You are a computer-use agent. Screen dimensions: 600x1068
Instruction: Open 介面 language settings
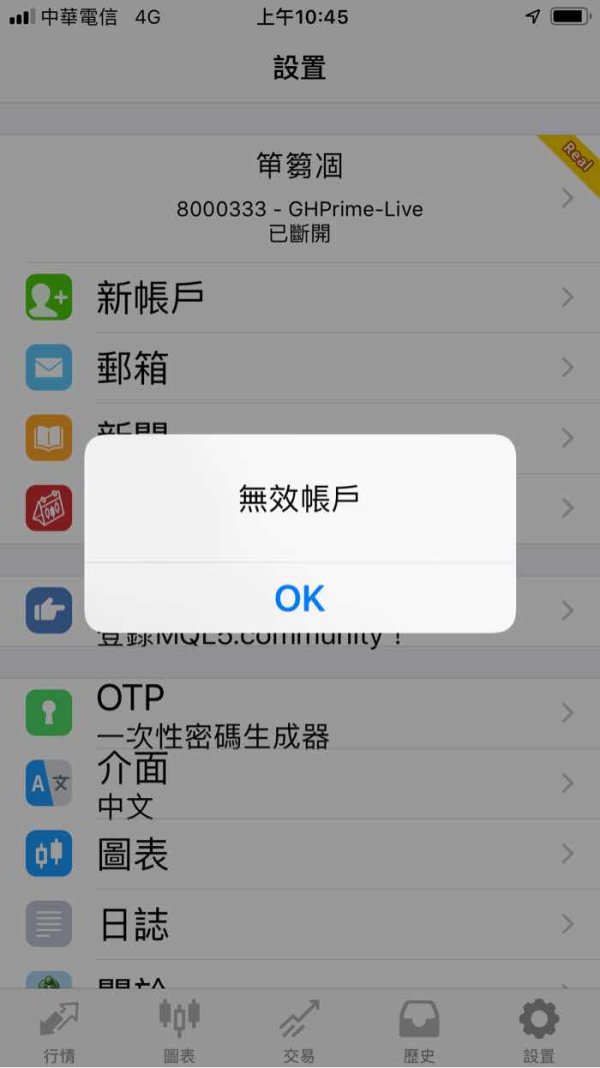pos(300,783)
